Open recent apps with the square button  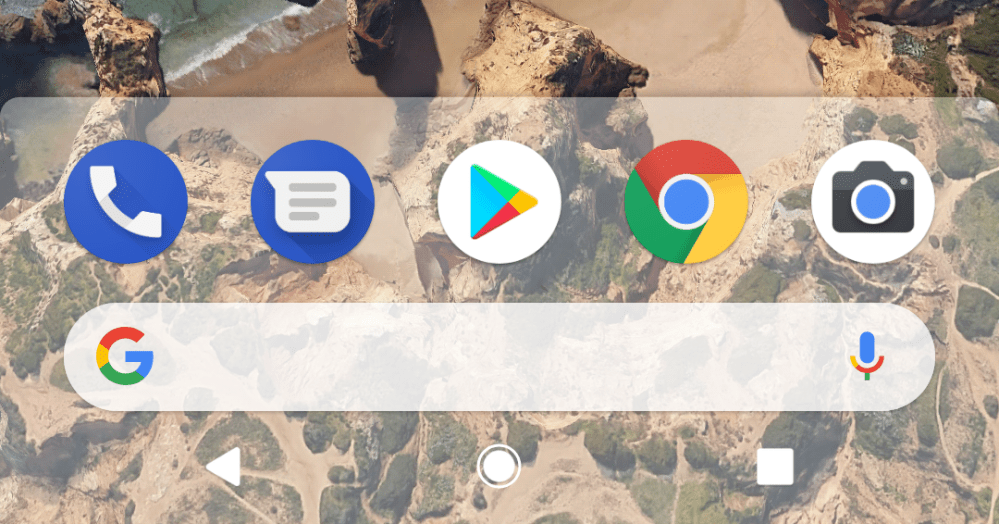tap(774, 466)
